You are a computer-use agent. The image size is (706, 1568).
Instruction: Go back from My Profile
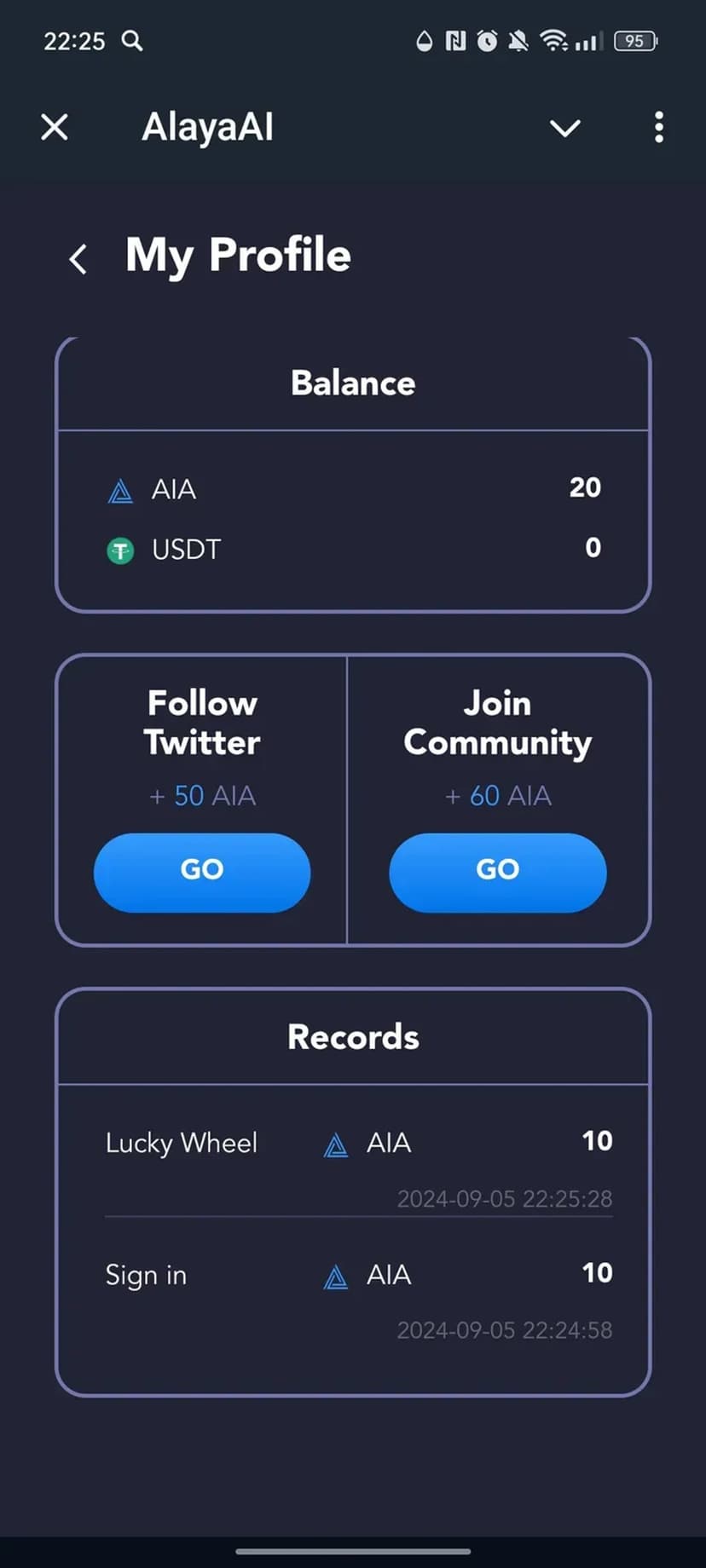point(78,259)
